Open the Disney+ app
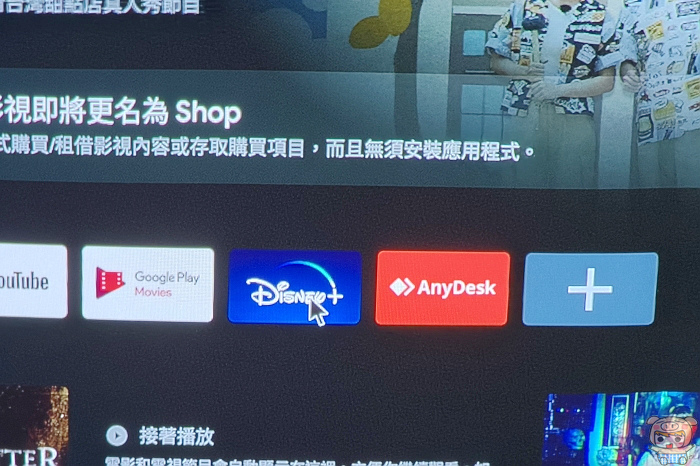 (294, 287)
